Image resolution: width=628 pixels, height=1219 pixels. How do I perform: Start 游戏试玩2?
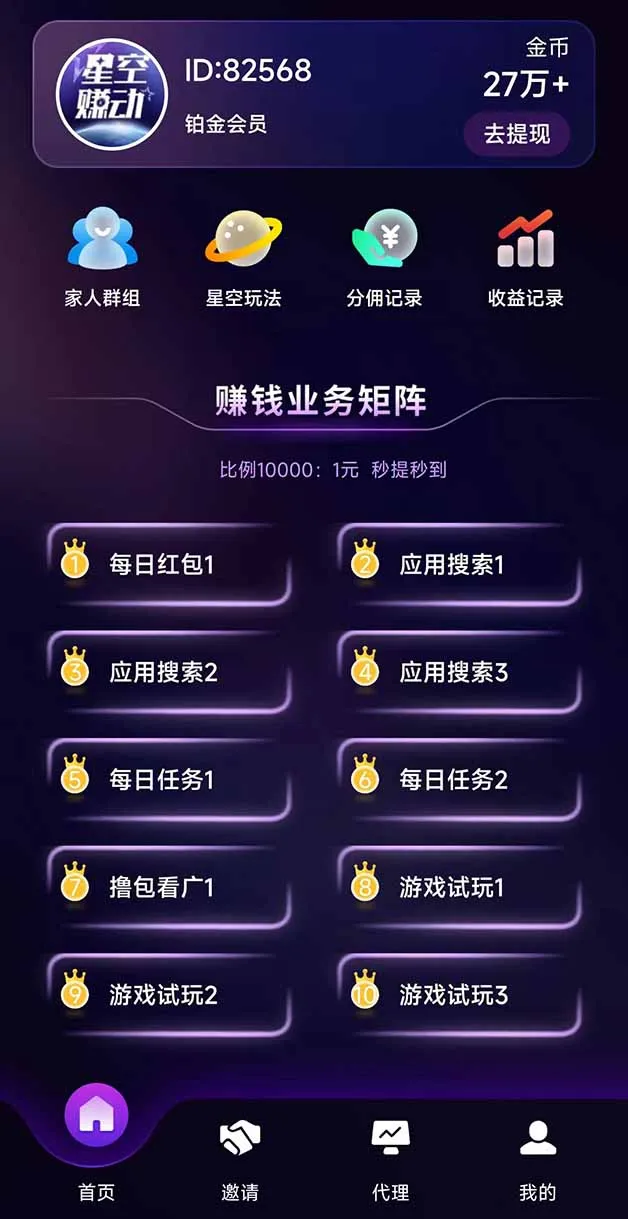click(168, 995)
